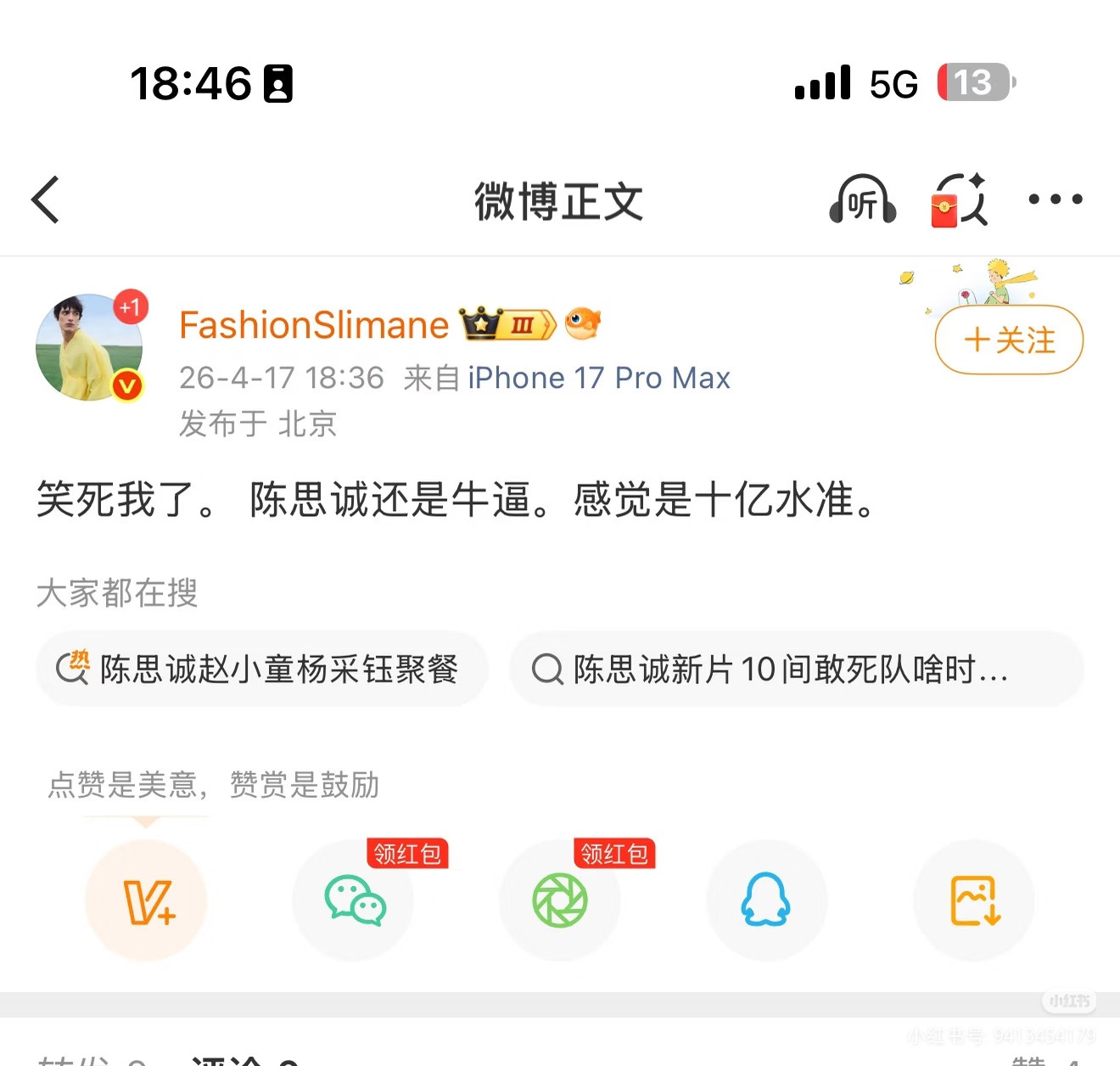Viewport: 1120px width, 1066px height.
Task: Open the iPhone 17 Pro Max source link
Action: (599, 378)
